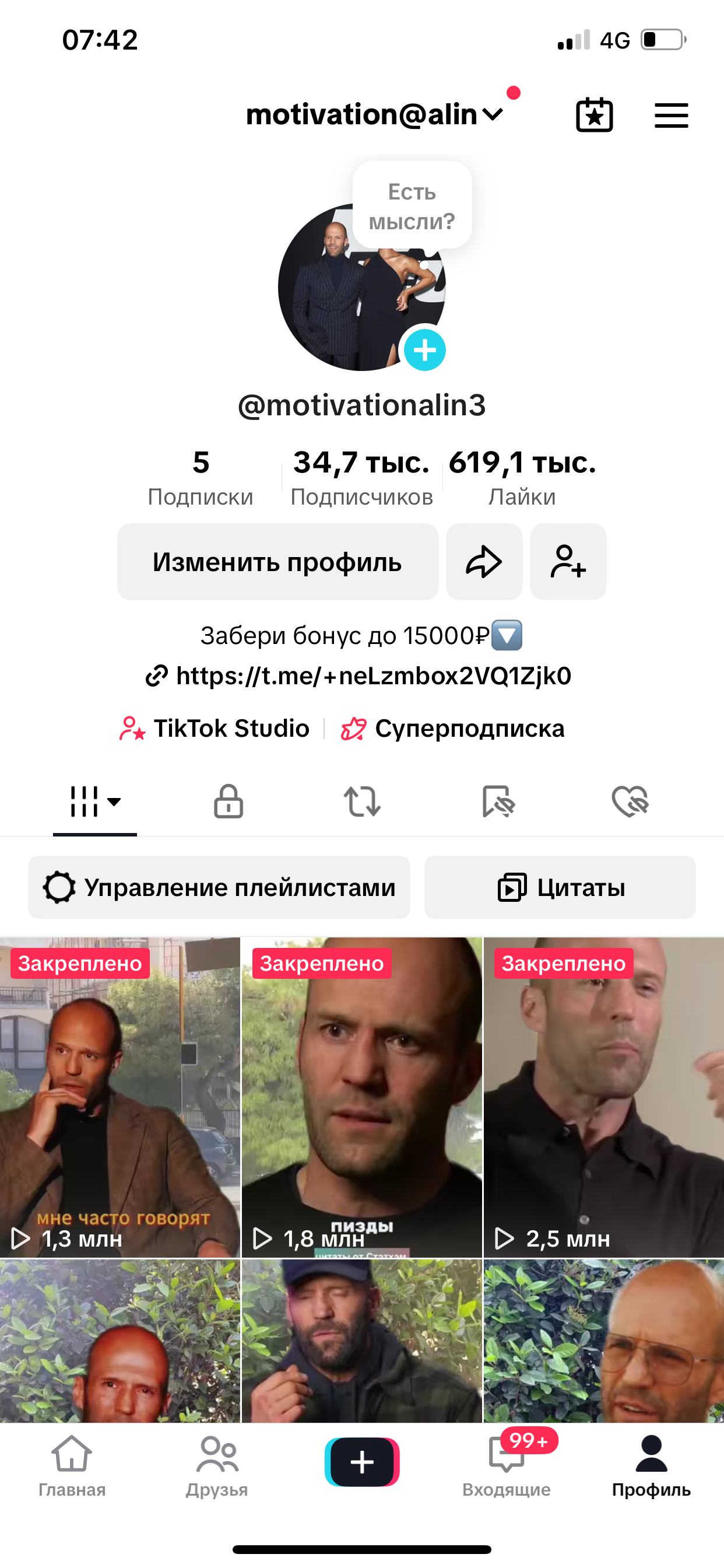Open the private videos tab with the lock icon

pyautogui.click(x=228, y=802)
